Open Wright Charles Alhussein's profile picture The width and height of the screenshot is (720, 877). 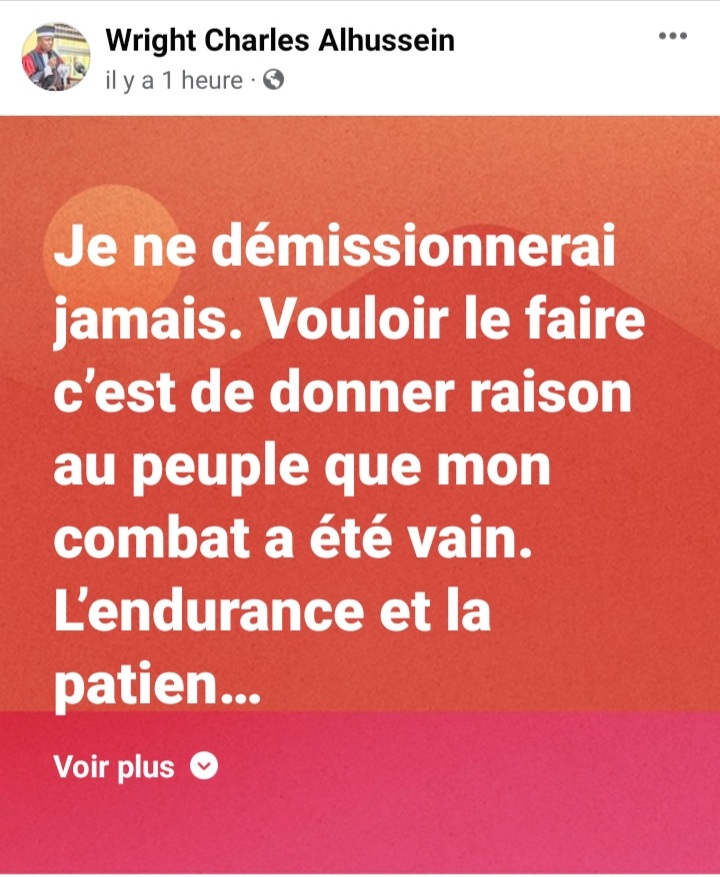(56, 58)
